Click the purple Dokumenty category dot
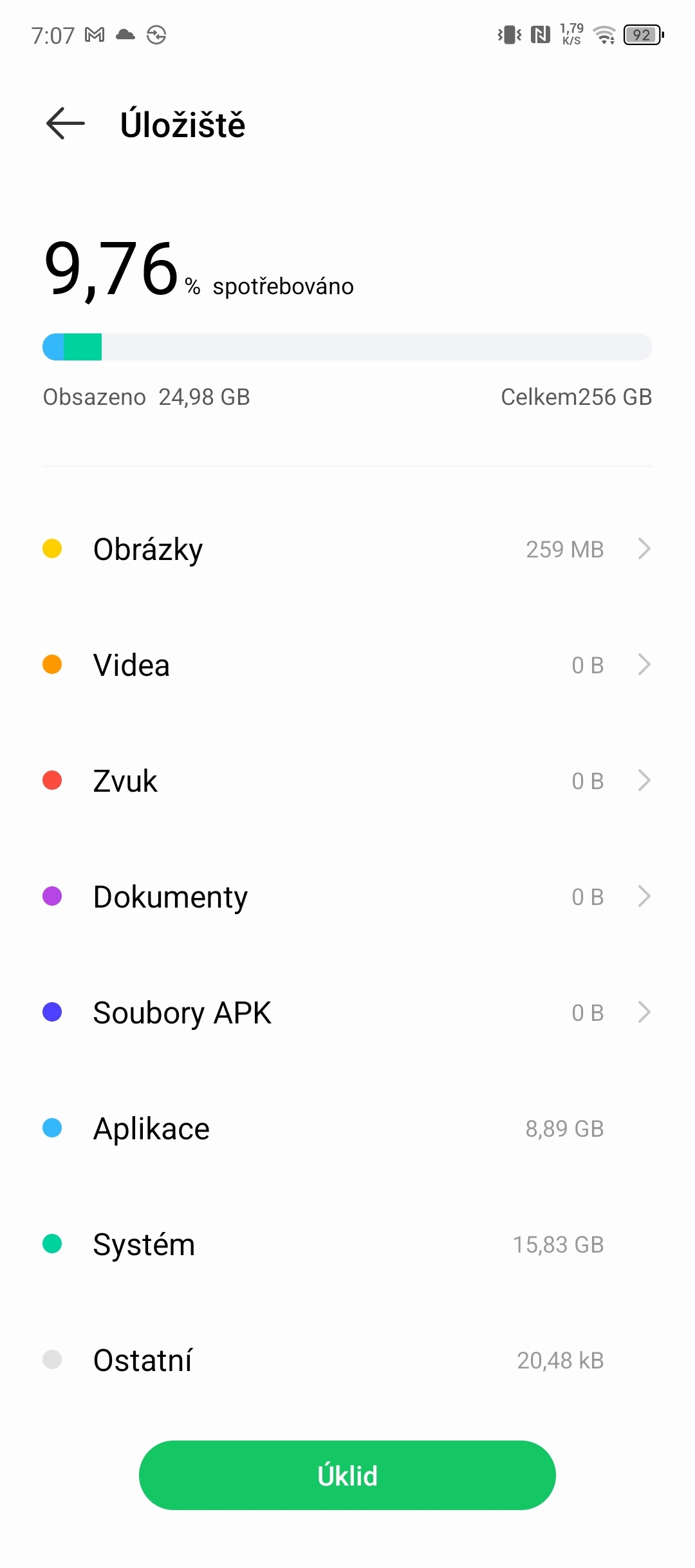Viewport: 695px width, 1568px height. (x=52, y=896)
